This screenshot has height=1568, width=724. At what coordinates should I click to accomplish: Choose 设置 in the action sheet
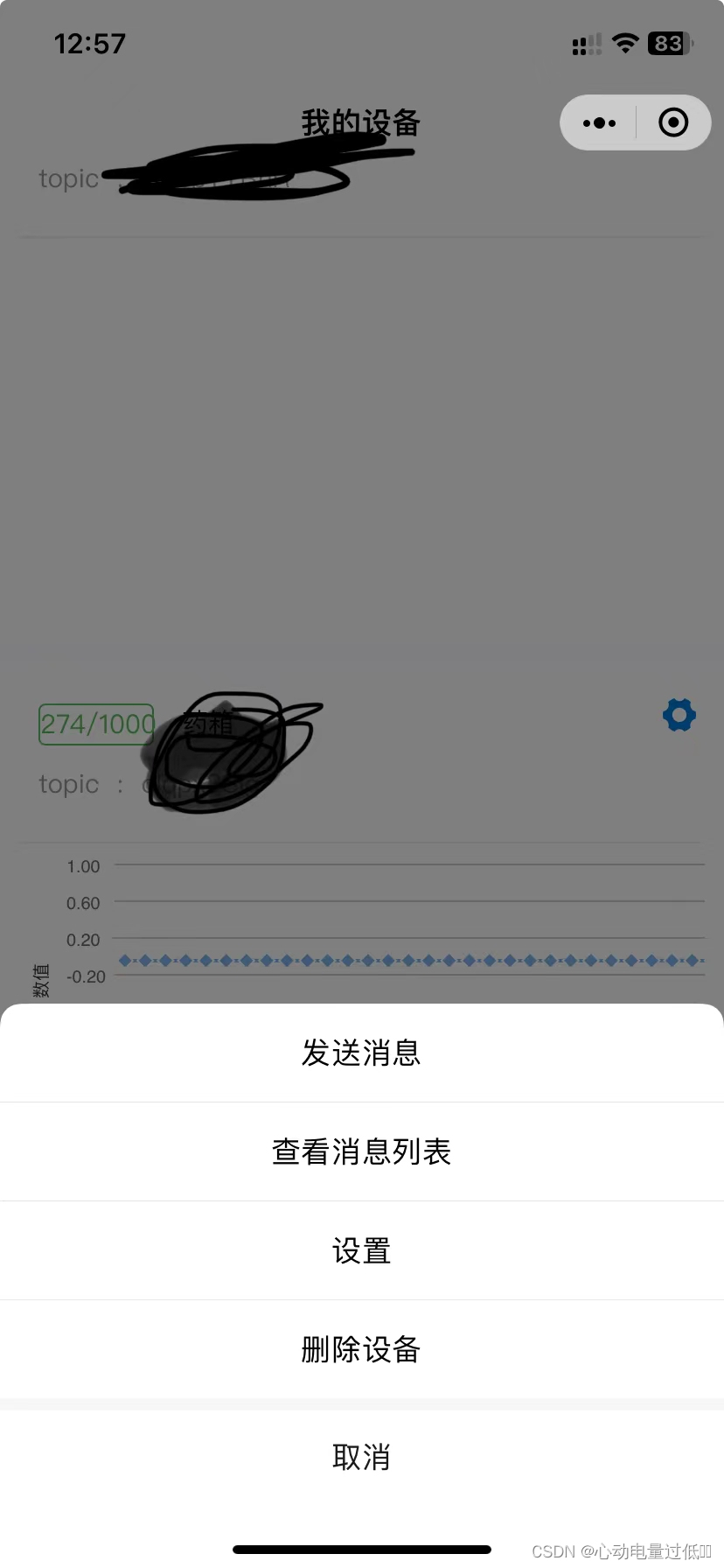click(362, 1250)
